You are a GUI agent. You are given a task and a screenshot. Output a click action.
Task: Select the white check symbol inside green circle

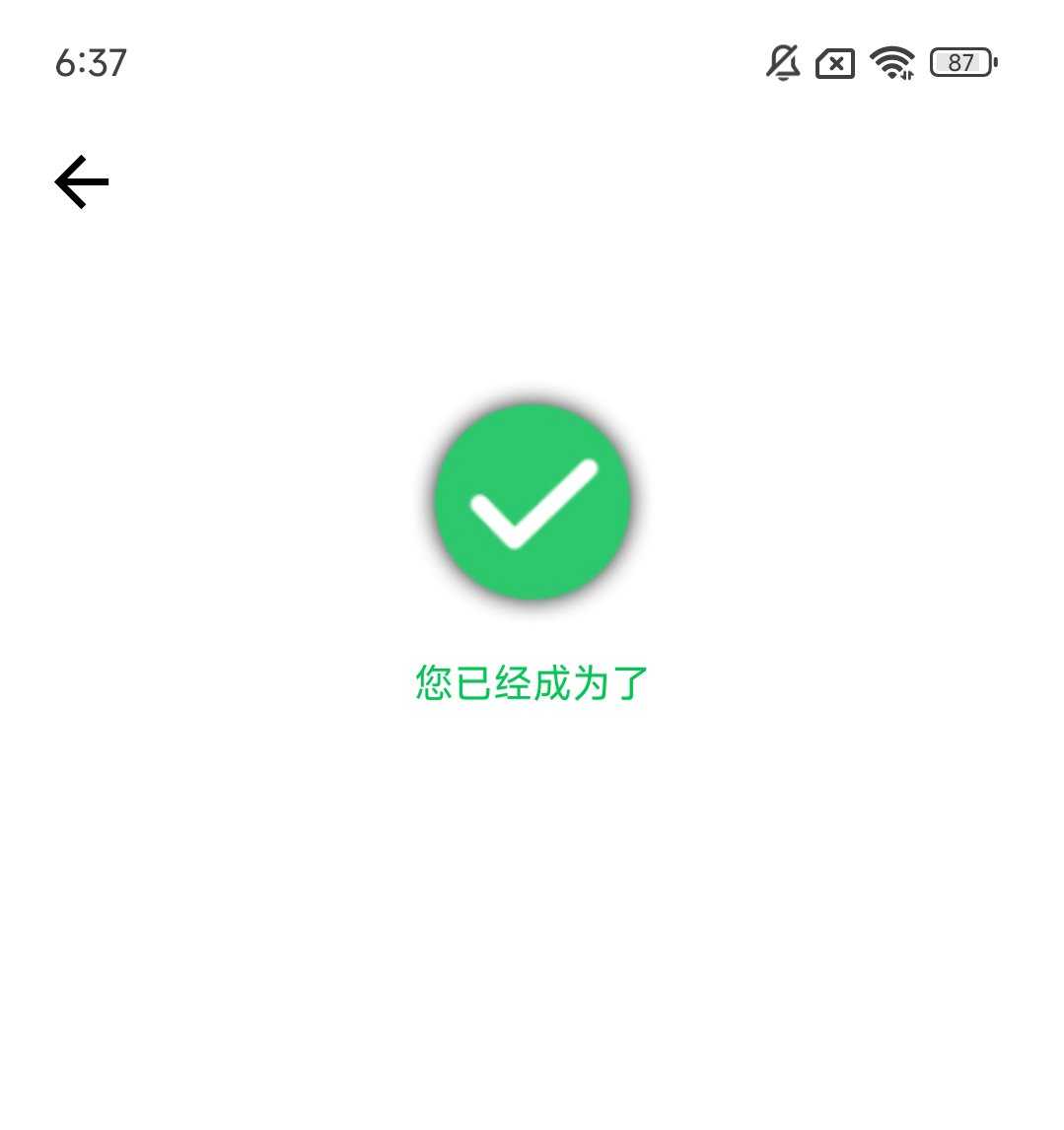[x=532, y=502]
